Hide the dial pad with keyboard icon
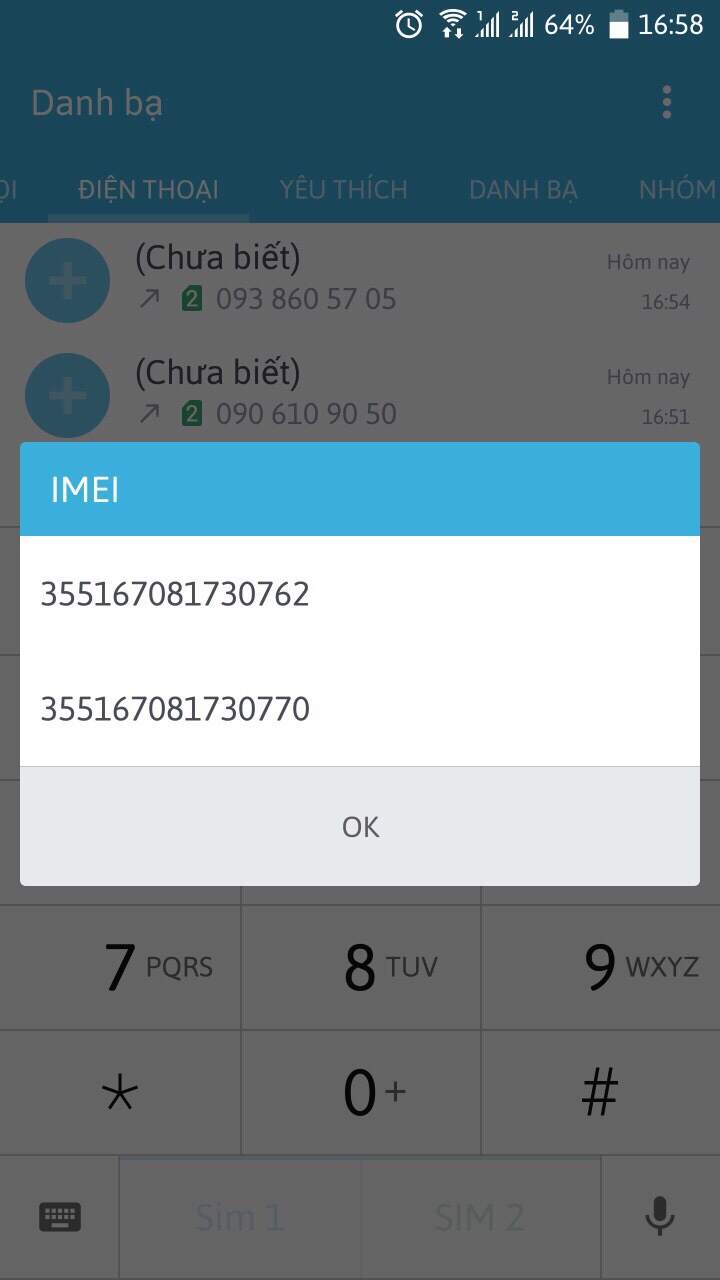Image resolution: width=720 pixels, height=1280 pixels. point(60,1217)
